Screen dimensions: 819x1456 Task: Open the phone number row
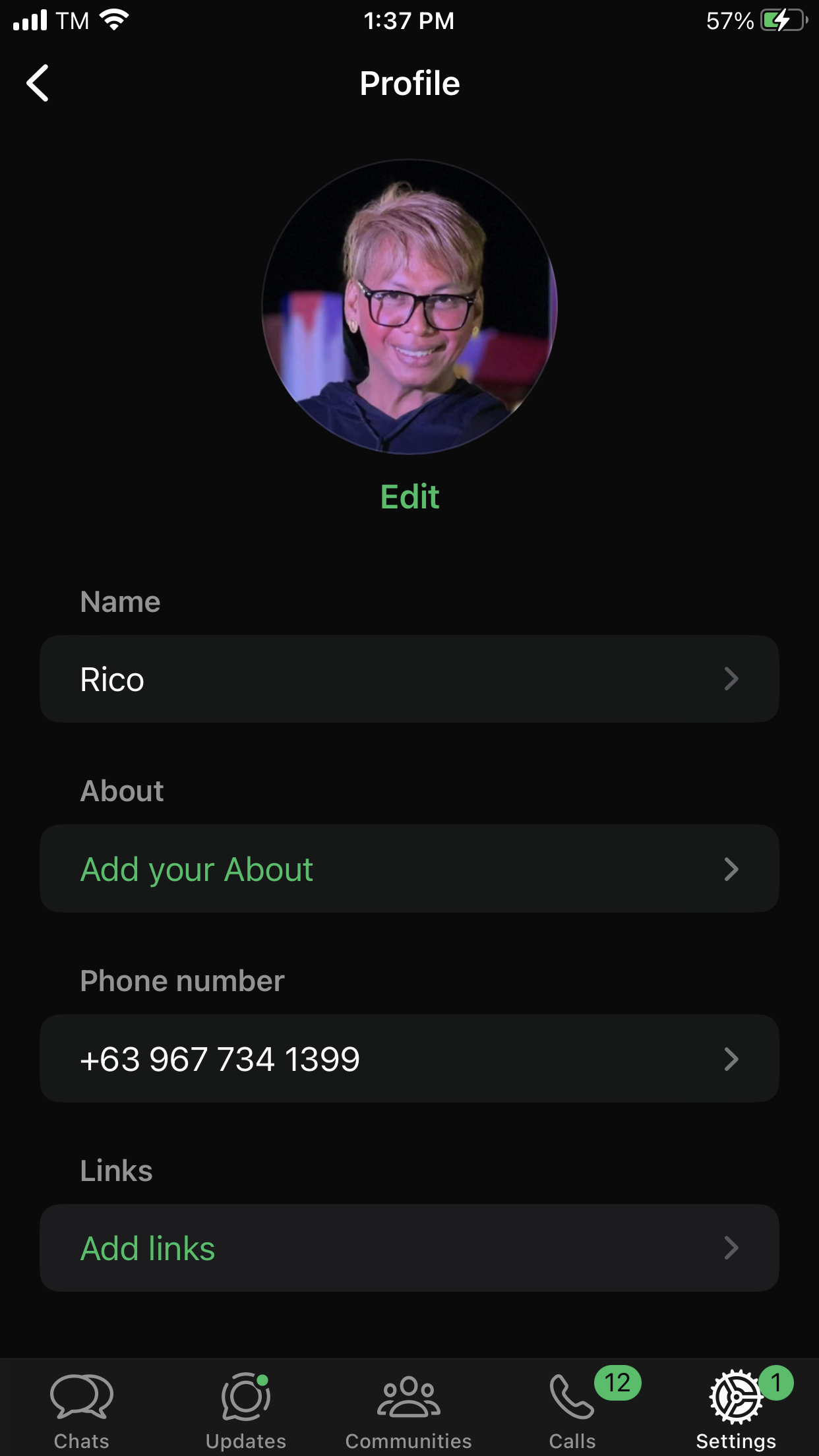point(409,1059)
